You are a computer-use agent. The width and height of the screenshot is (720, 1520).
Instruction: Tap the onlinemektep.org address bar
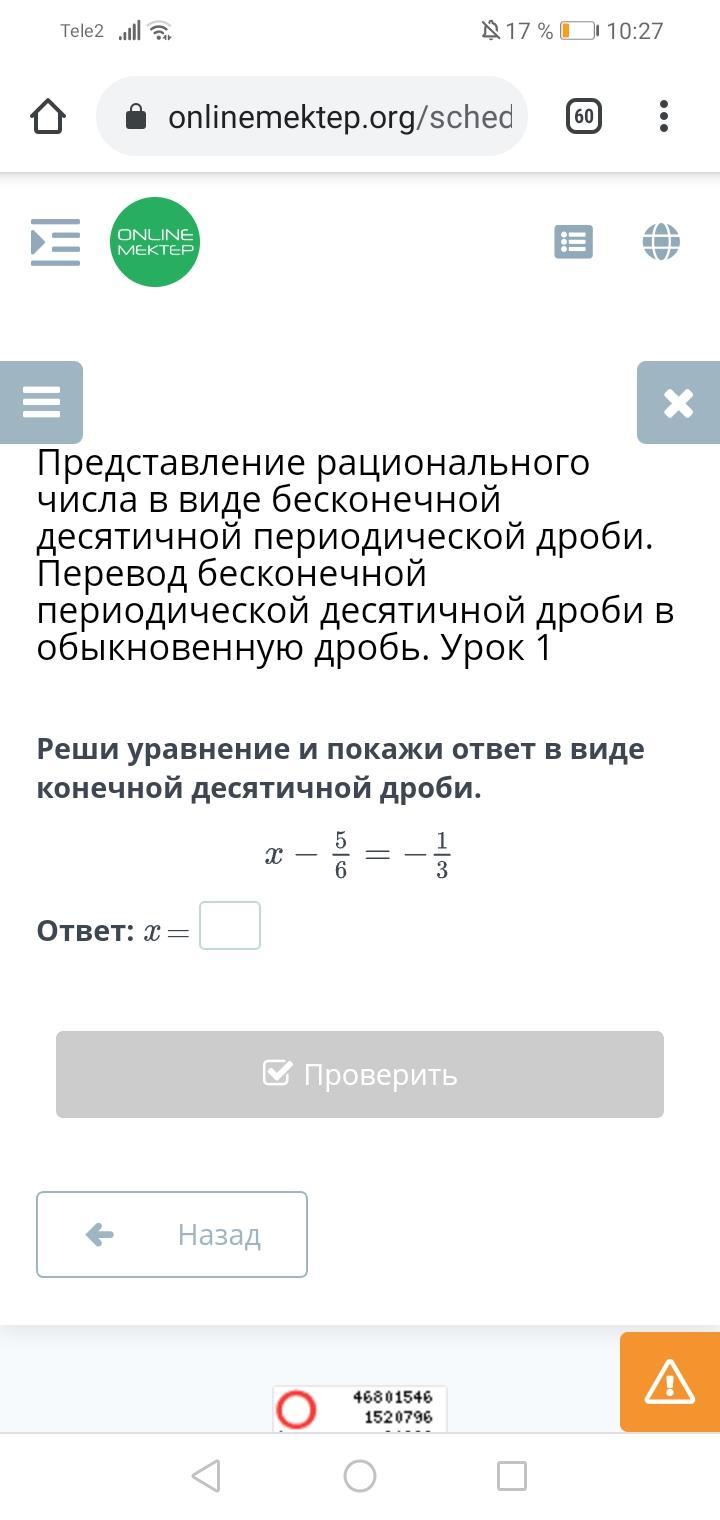311,117
